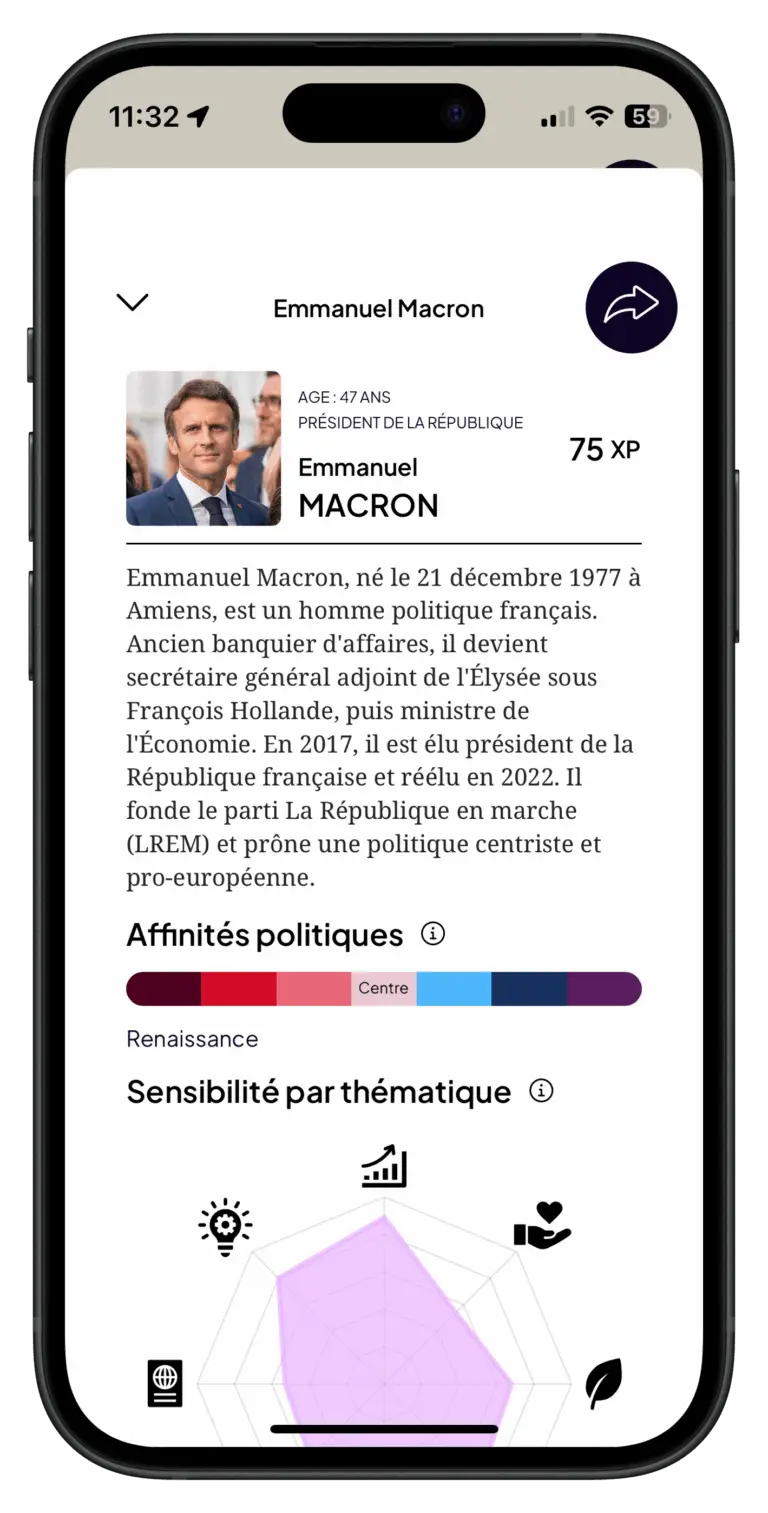Collapse the sheet with the down chevron

click(132, 302)
